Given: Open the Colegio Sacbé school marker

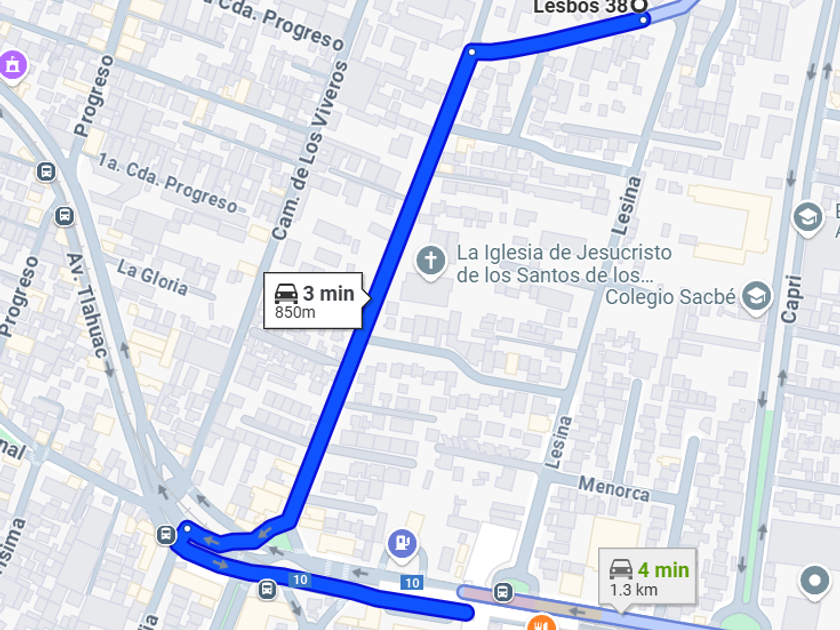Looking at the screenshot, I should click(x=759, y=295).
